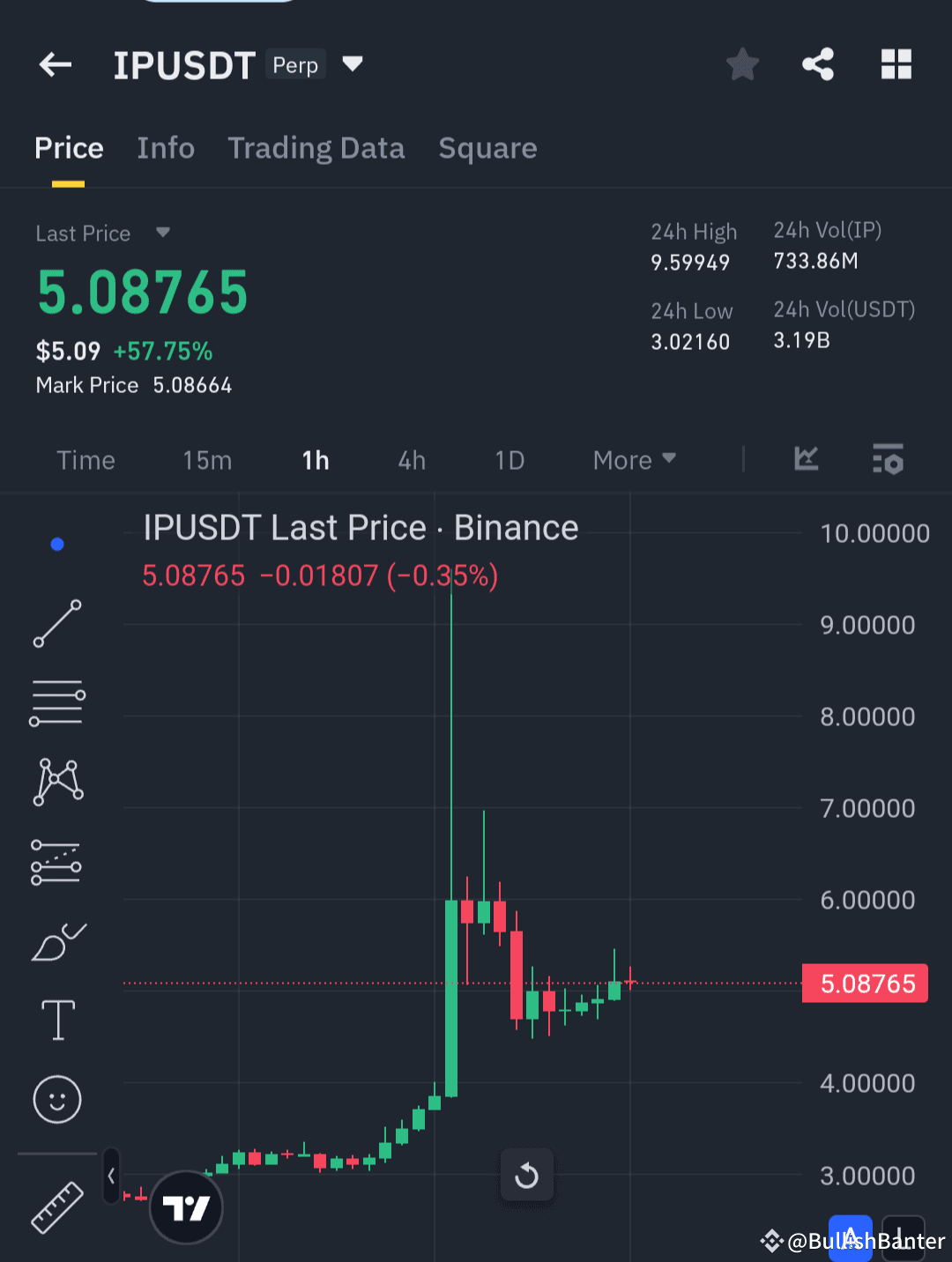Viewport: 952px width, 1262px height.
Task: Tap the TradingView logo on the chart
Action: [x=186, y=1207]
